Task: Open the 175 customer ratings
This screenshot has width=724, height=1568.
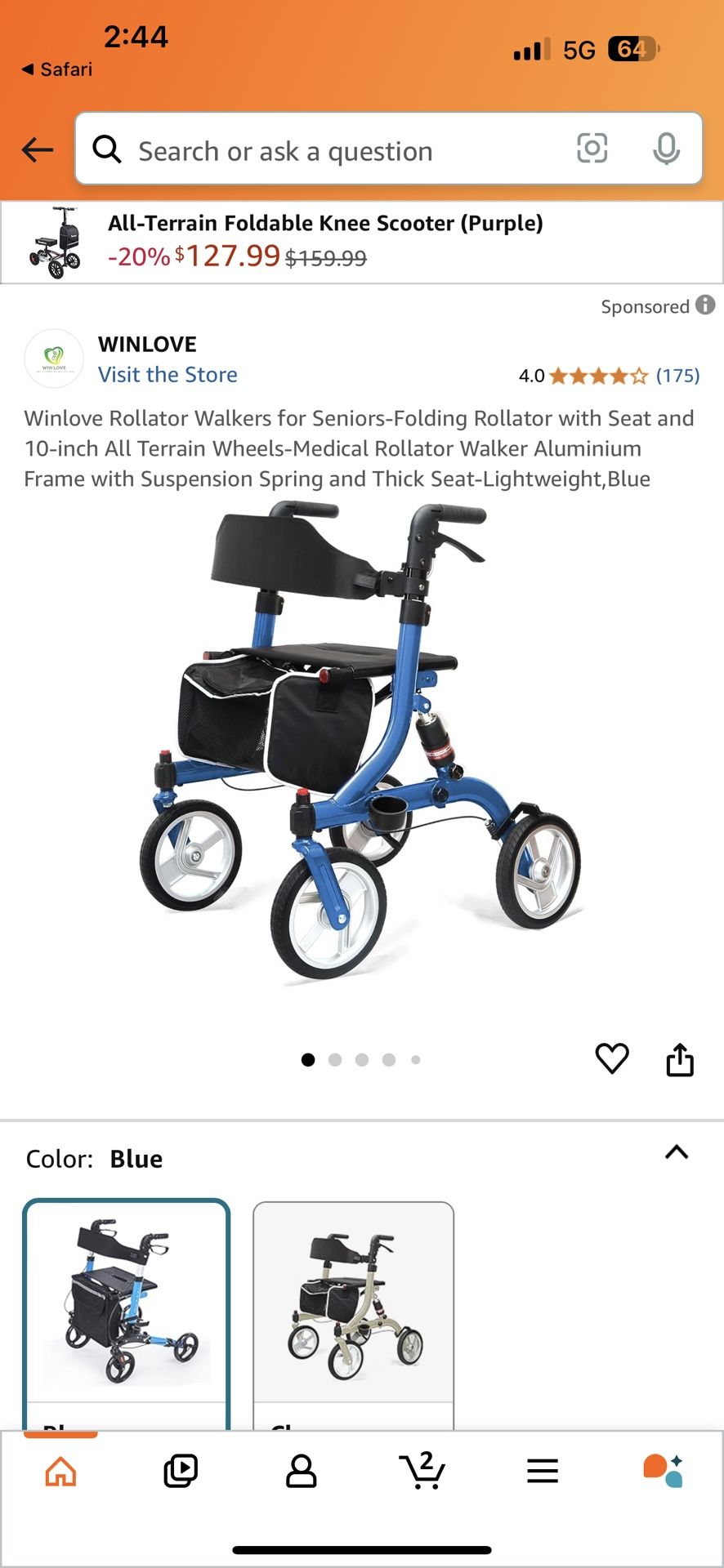Action: coord(677,376)
